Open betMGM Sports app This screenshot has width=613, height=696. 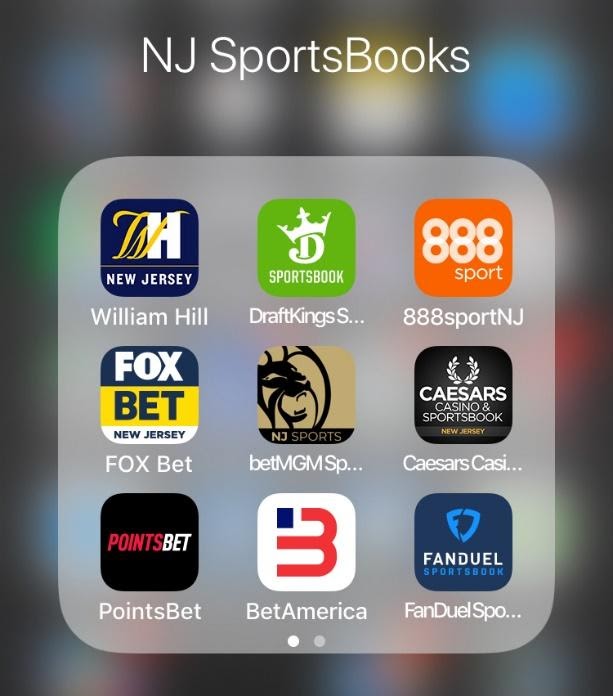point(306,395)
